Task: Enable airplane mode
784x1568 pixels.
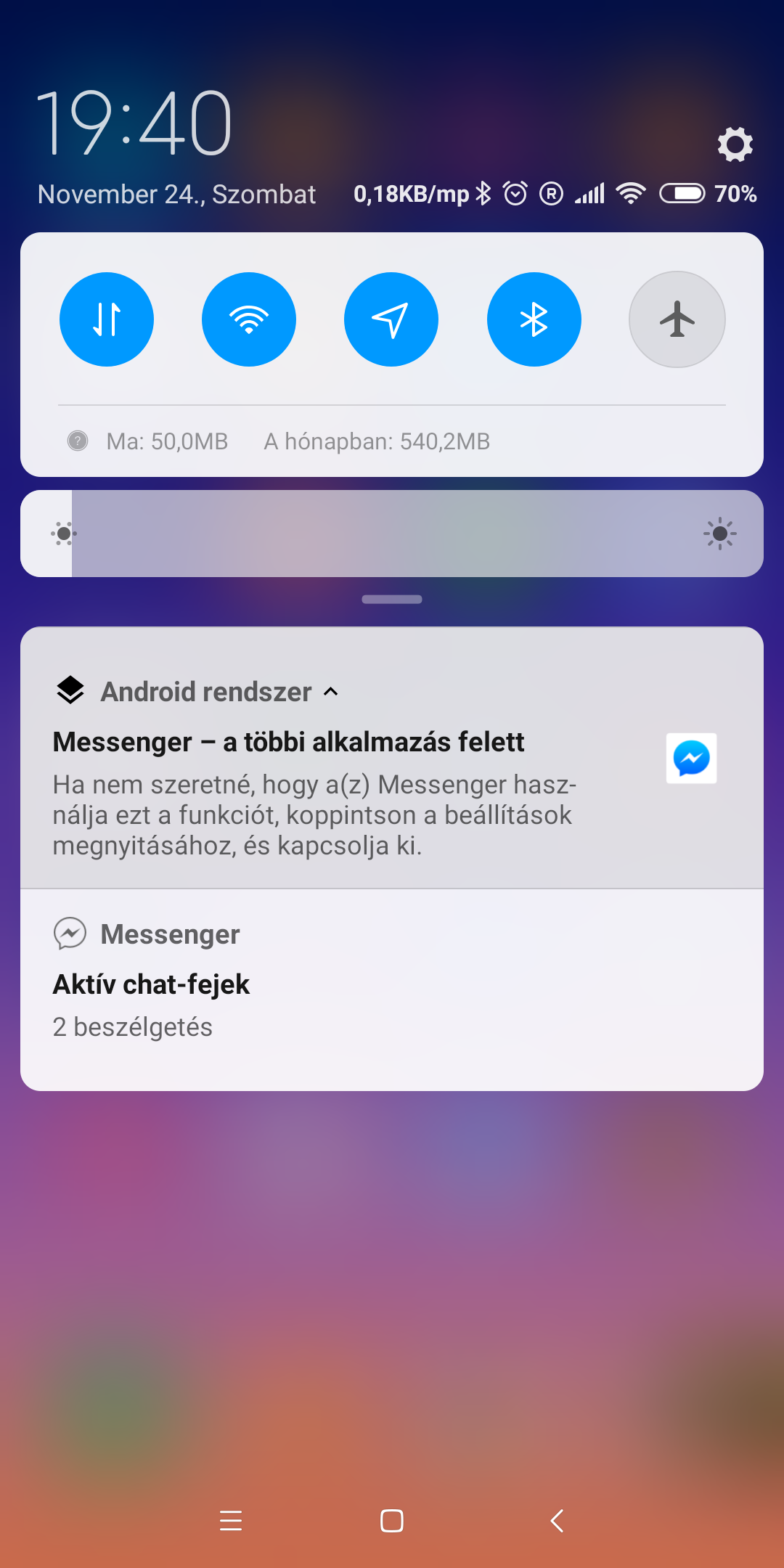Action: click(x=677, y=319)
